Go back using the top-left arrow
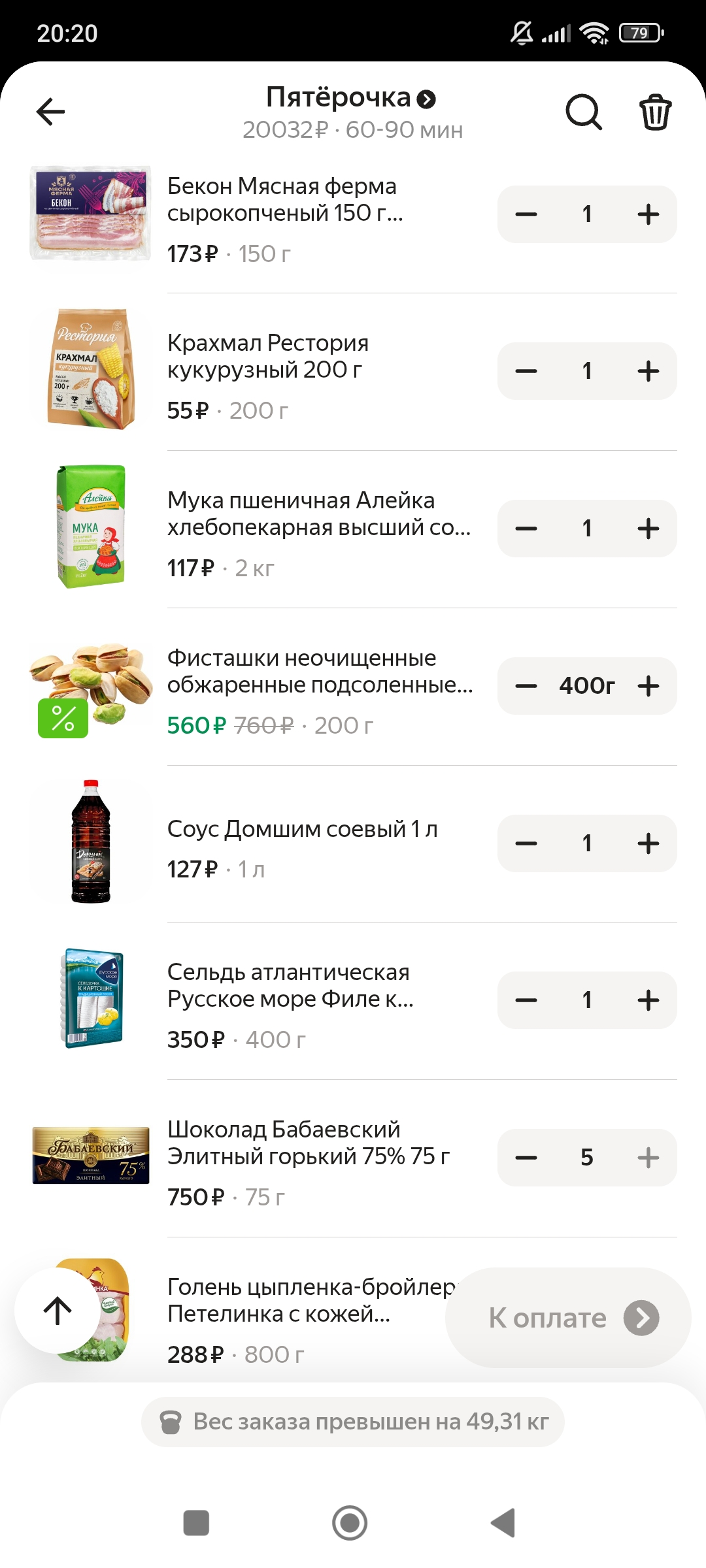The image size is (706, 1568). point(51,112)
